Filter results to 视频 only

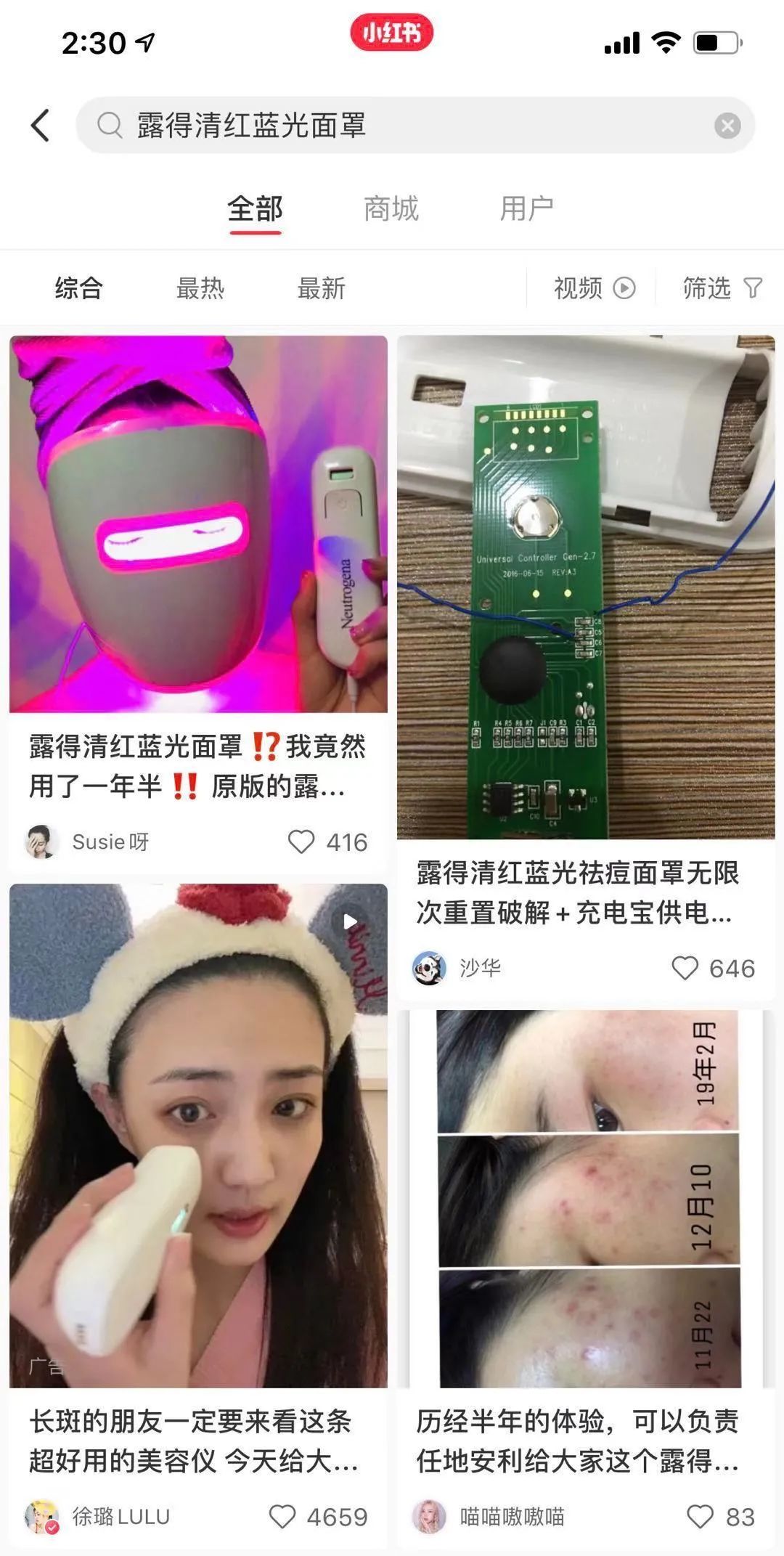(x=593, y=288)
